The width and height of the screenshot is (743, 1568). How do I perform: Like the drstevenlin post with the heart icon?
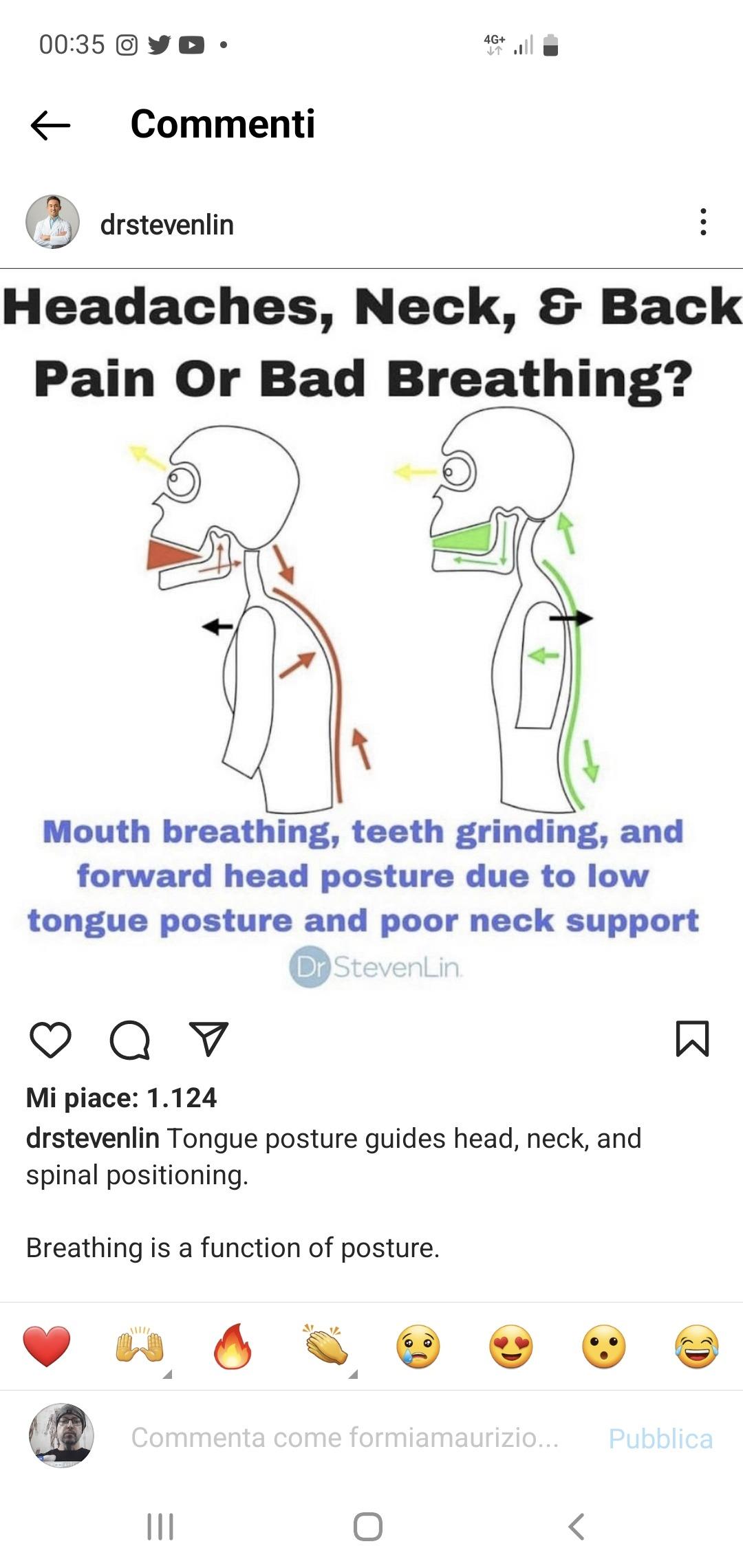pos(50,1039)
